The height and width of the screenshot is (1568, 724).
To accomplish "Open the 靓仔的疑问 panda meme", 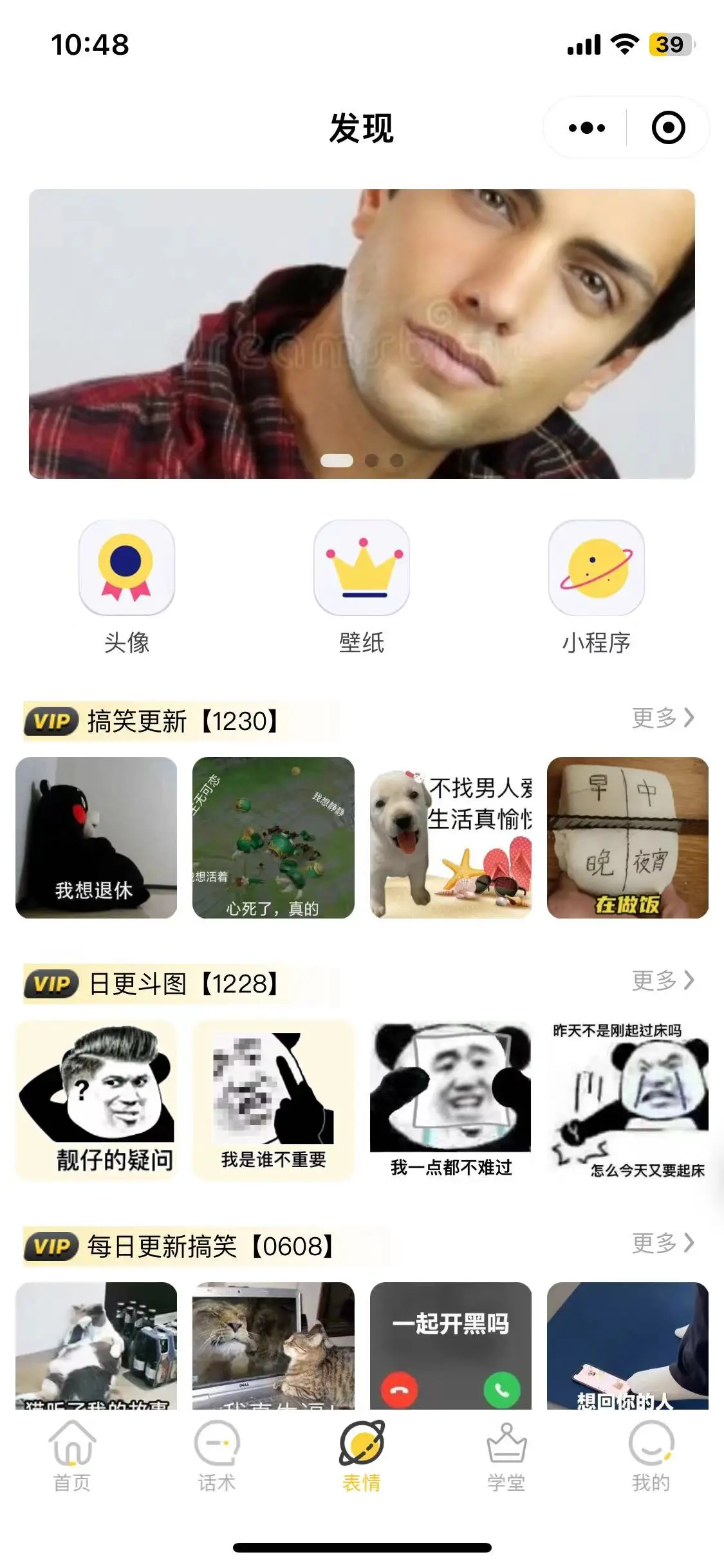I will tap(96, 1100).
